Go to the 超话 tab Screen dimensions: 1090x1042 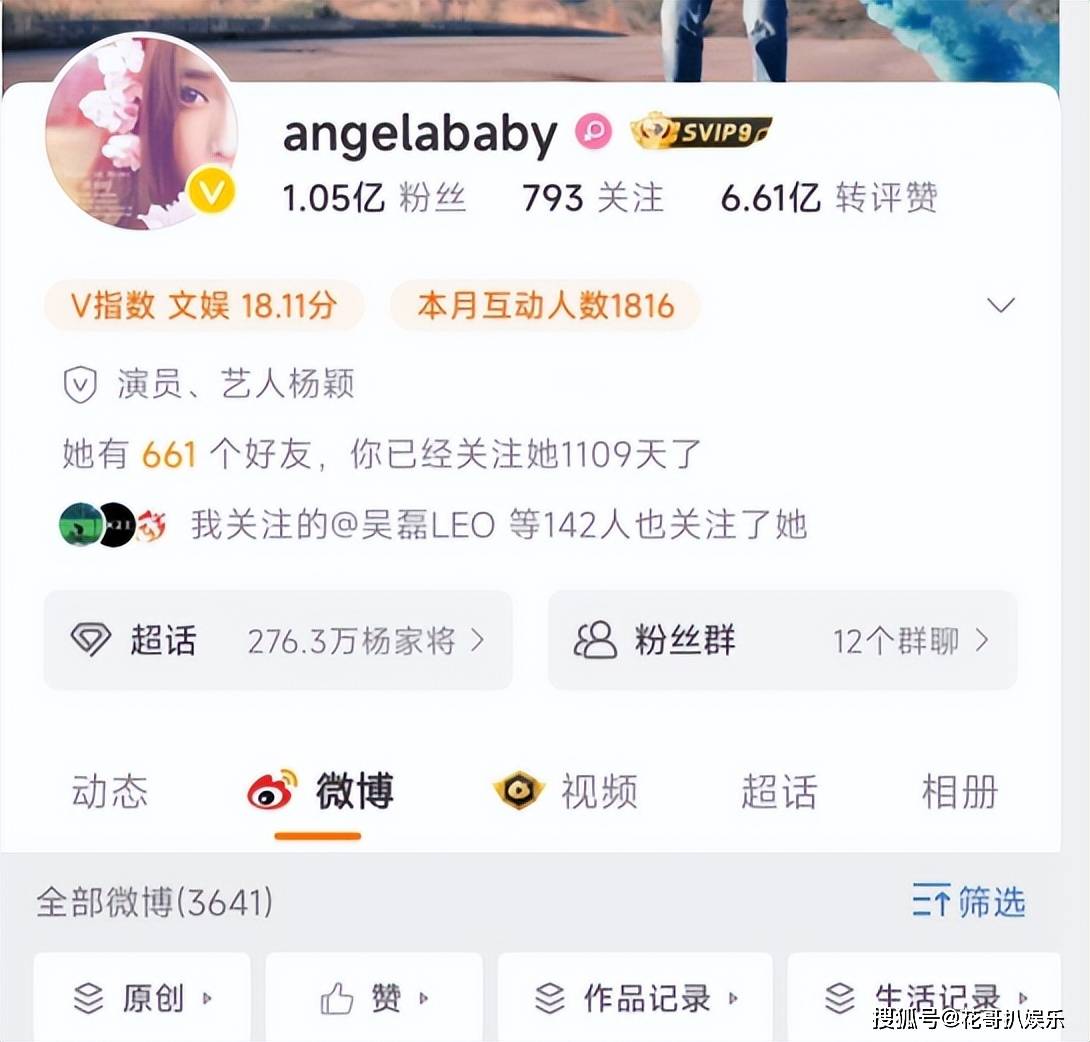tap(779, 792)
